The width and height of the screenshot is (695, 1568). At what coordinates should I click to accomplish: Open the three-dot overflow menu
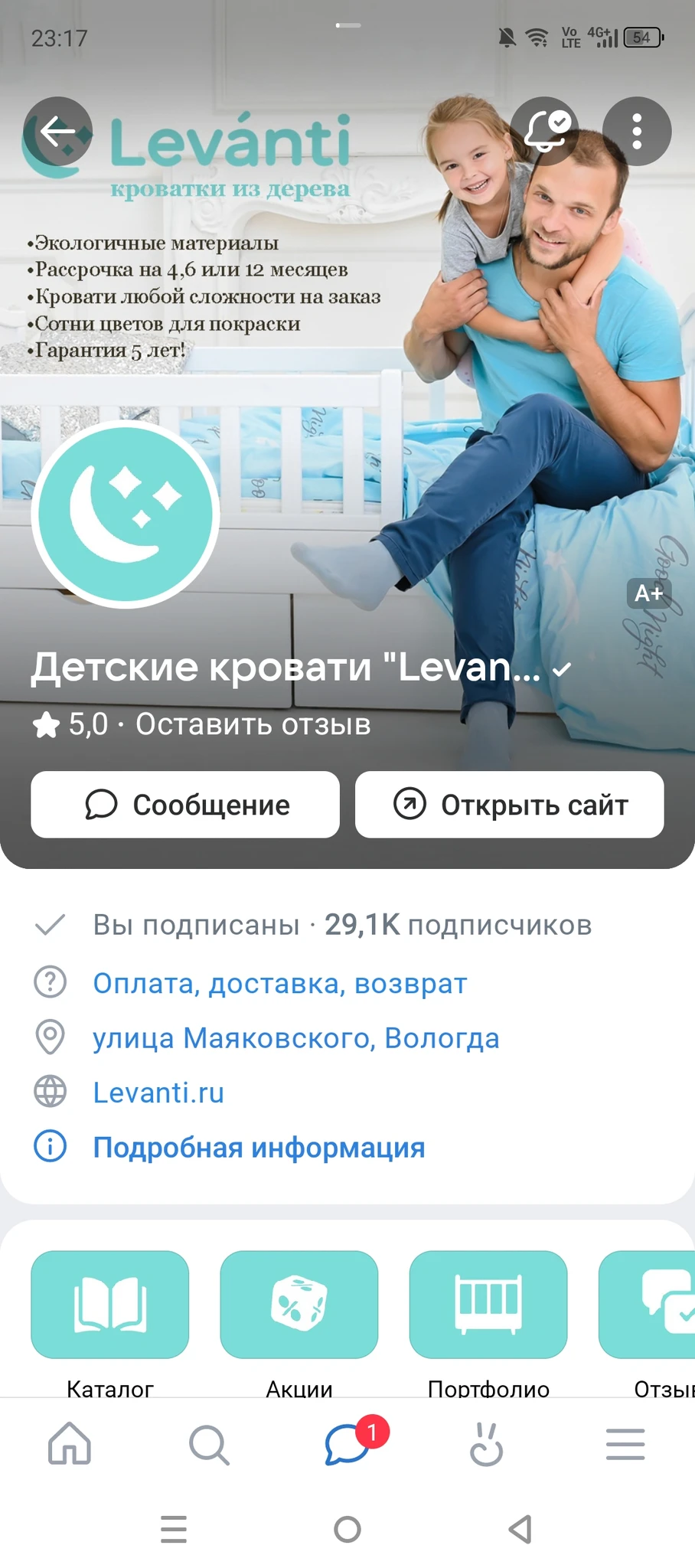(x=637, y=132)
